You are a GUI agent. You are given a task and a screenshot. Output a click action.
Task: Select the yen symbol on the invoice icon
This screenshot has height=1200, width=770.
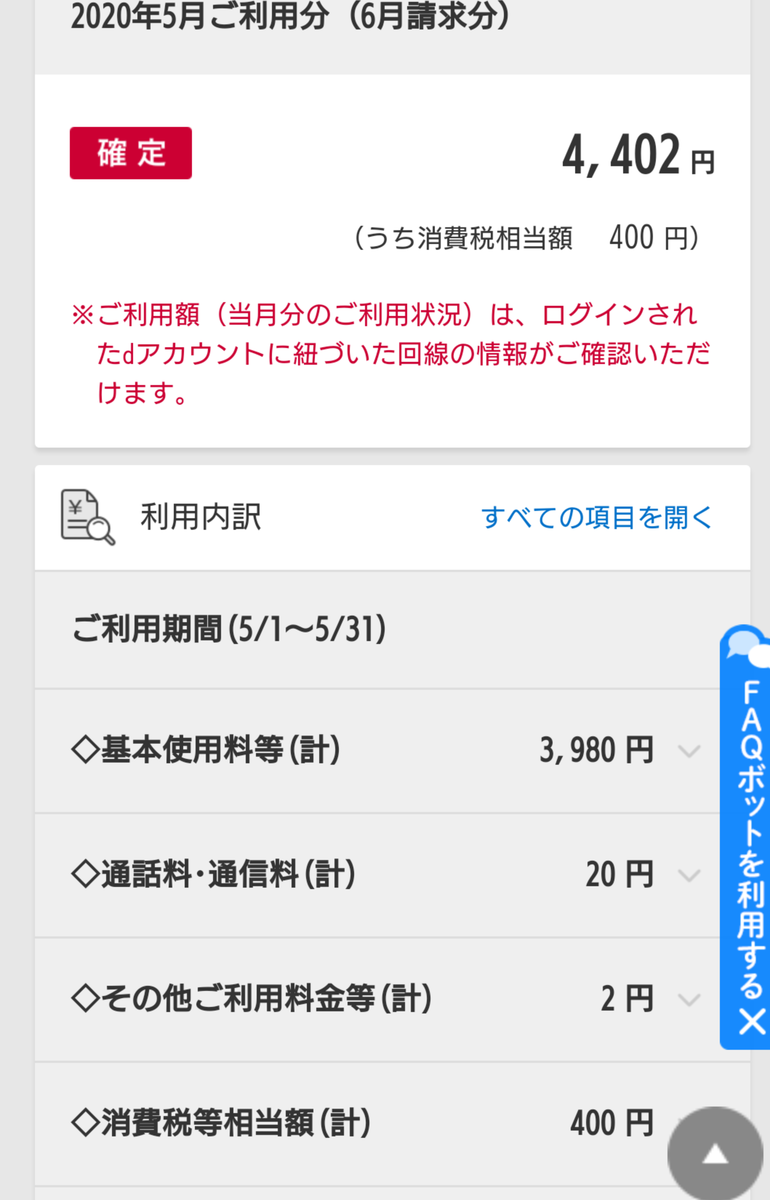tap(74, 505)
